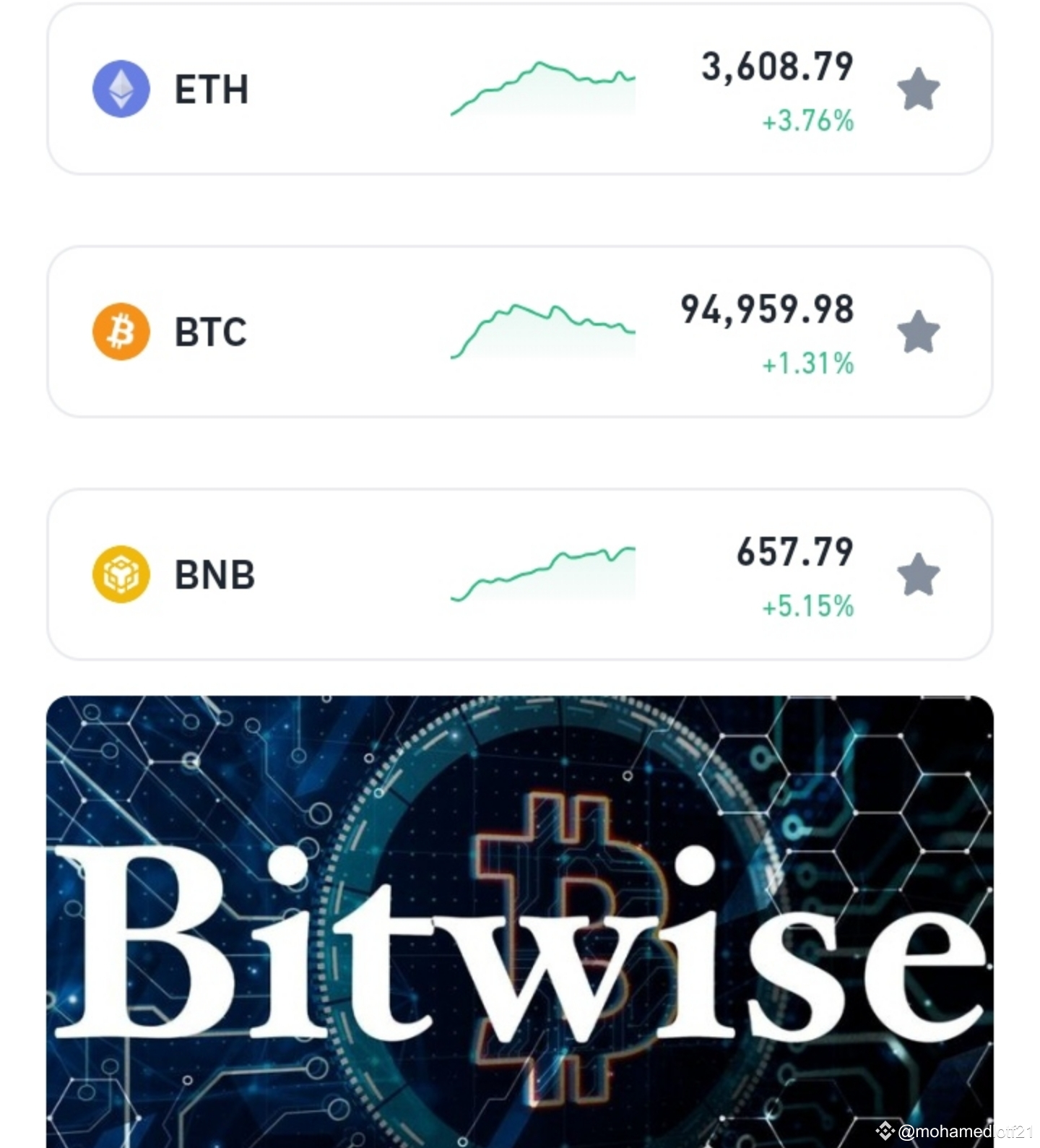
Task: Add ETH to favorites with its star
Action: coord(918,90)
